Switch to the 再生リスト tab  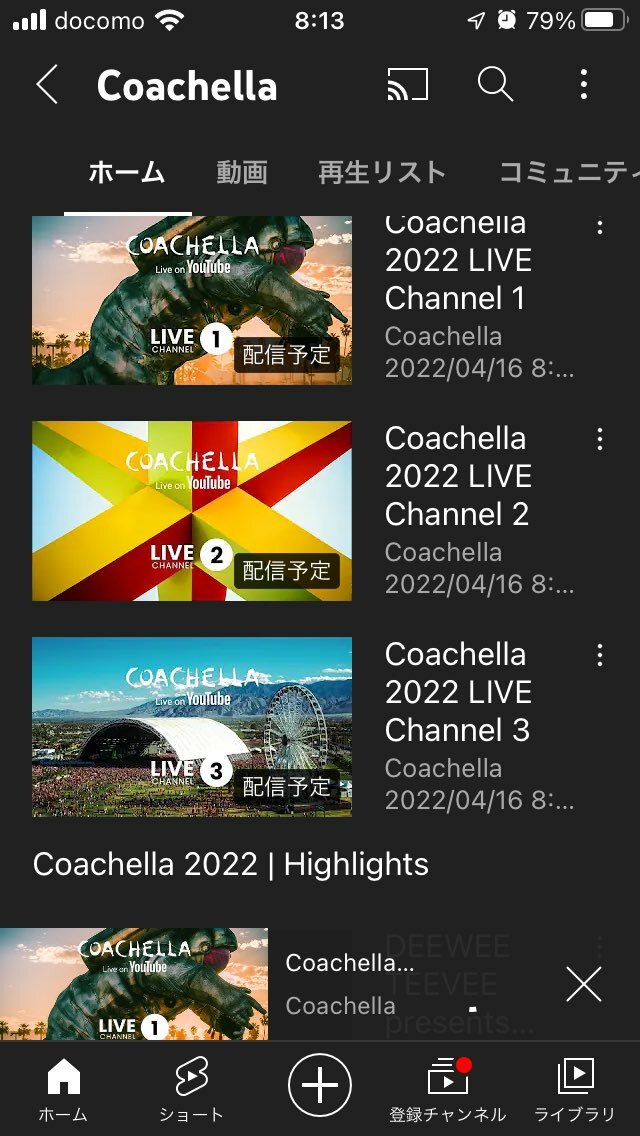(382, 172)
